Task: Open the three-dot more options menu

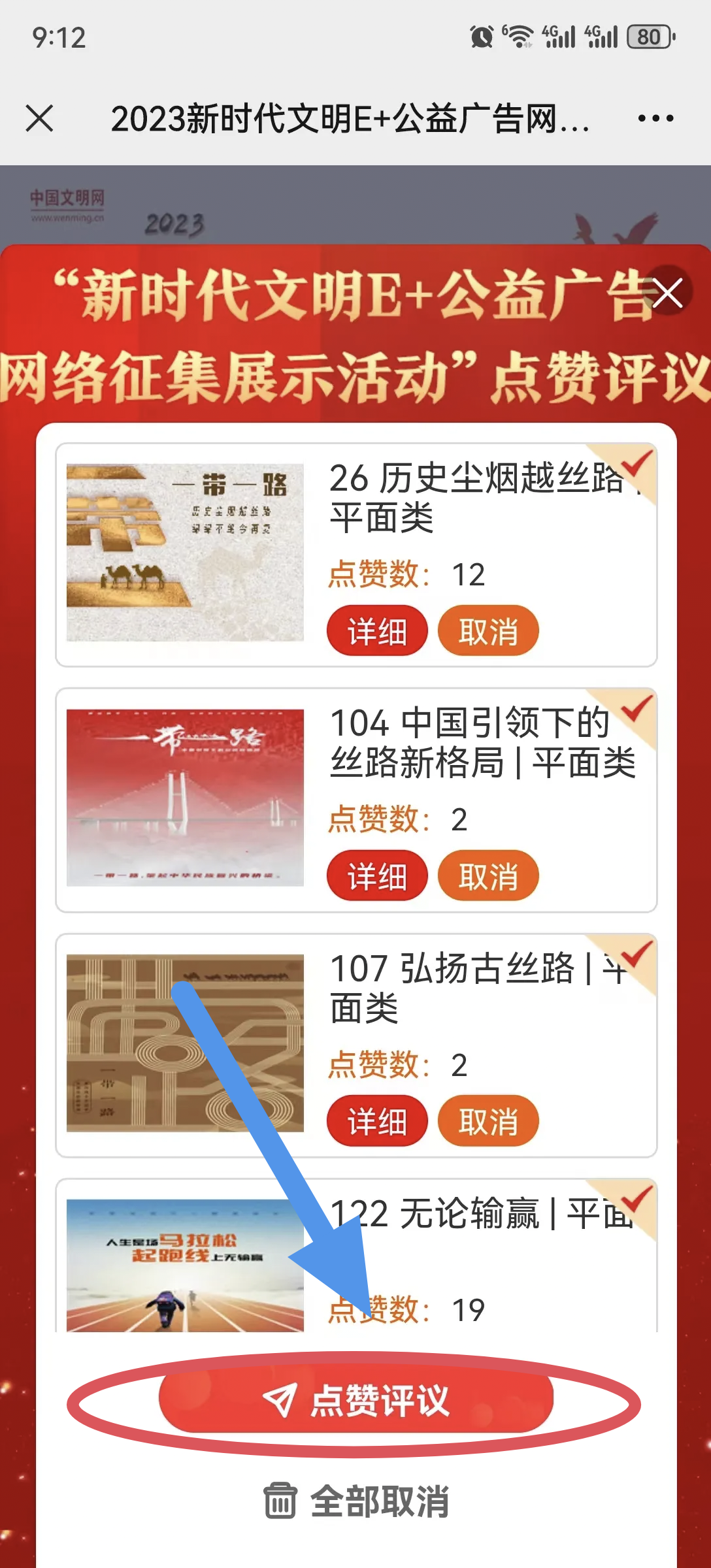Action: click(655, 119)
